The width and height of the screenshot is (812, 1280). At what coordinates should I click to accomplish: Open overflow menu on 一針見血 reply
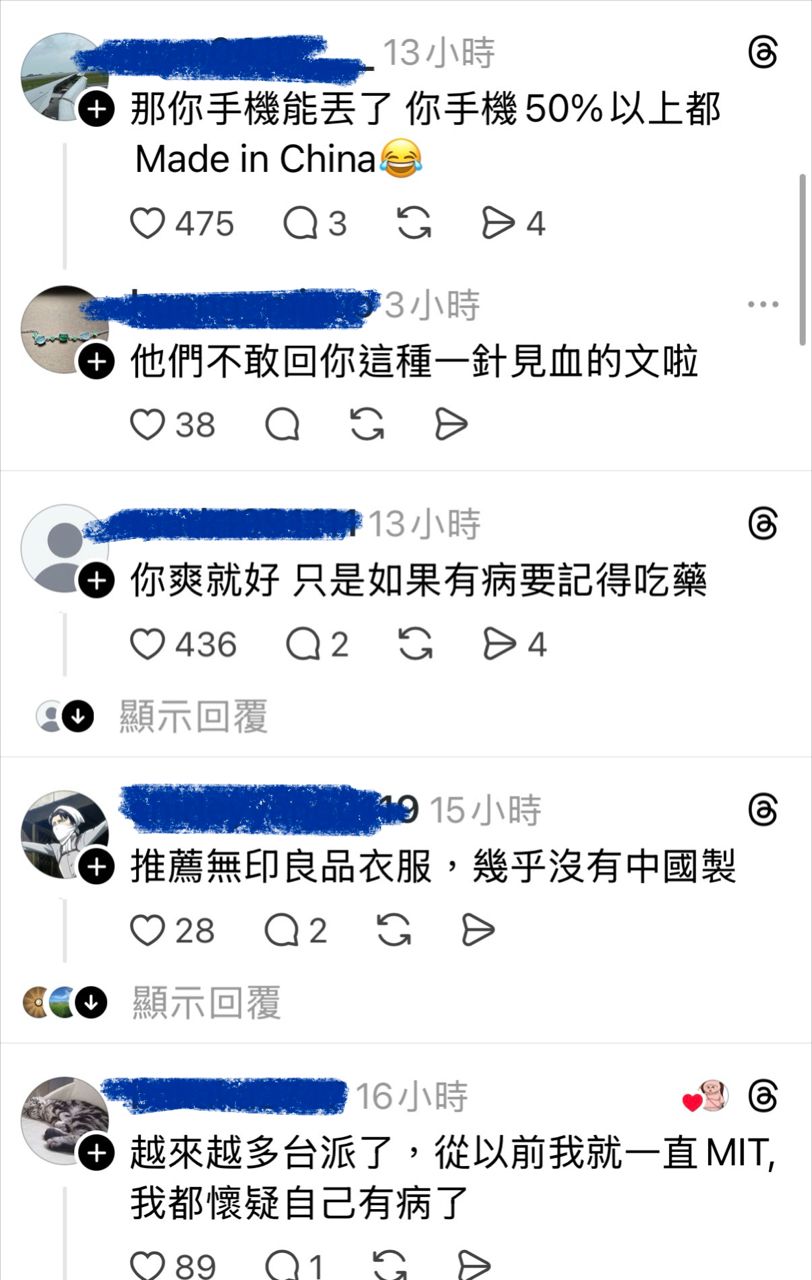[764, 305]
